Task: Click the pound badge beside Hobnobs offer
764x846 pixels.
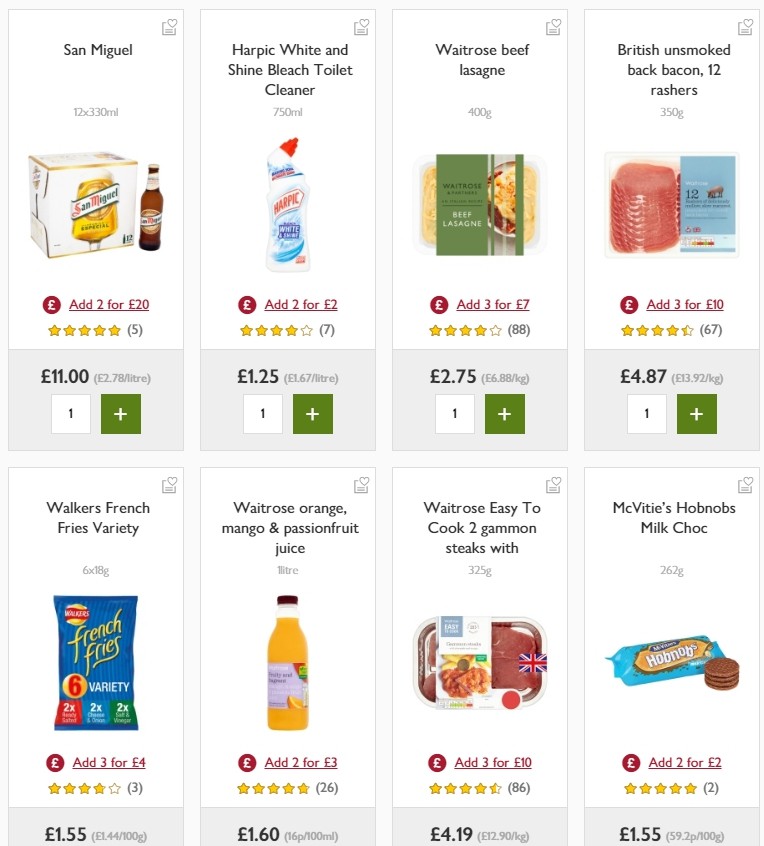Action: click(x=629, y=762)
